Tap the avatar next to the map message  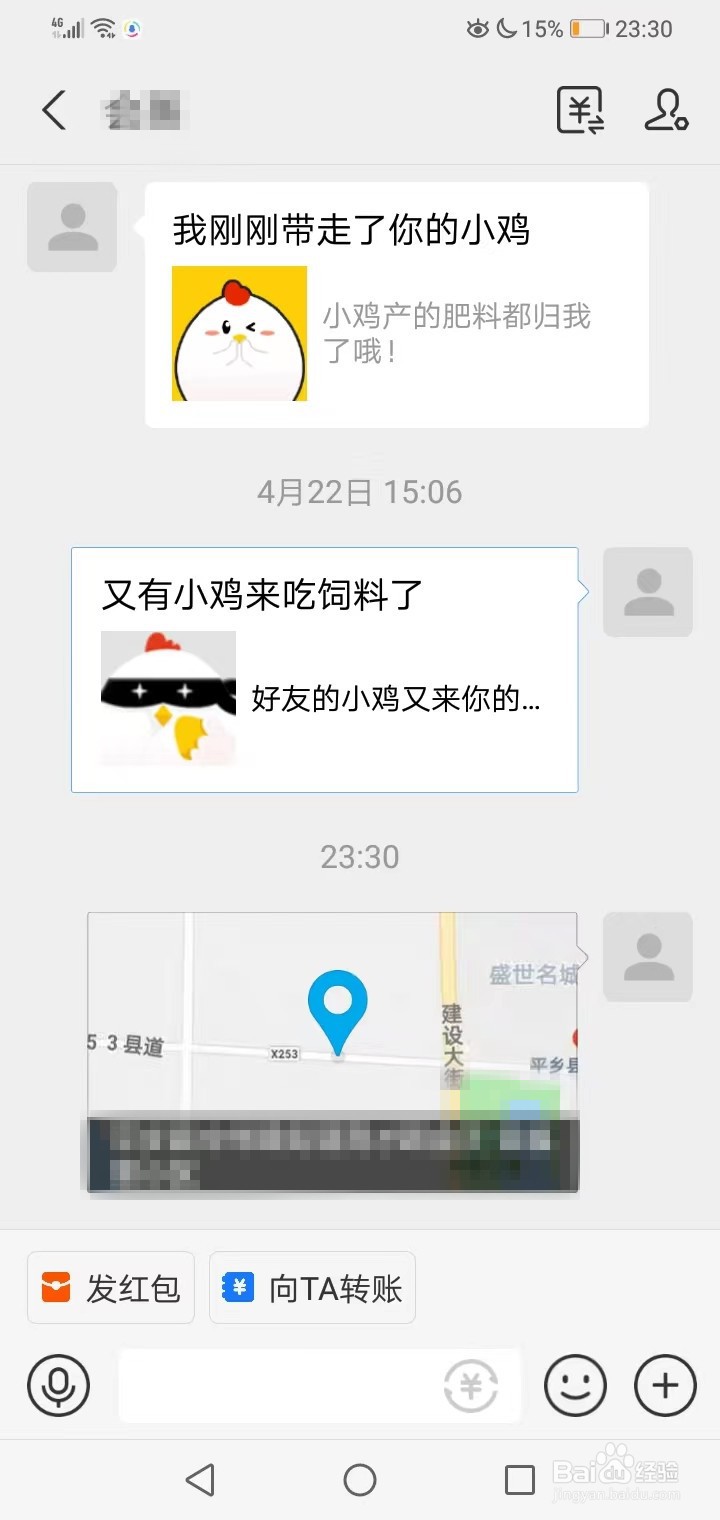(x=648, y=957)
